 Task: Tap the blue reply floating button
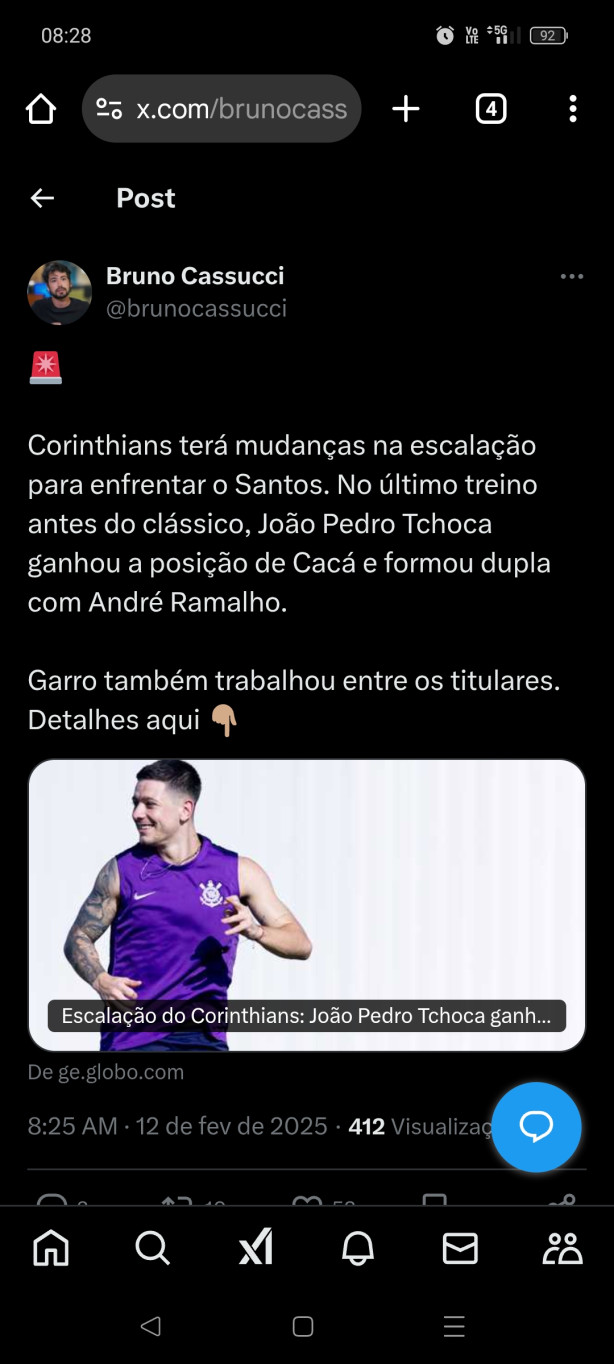coord(536,1127)
